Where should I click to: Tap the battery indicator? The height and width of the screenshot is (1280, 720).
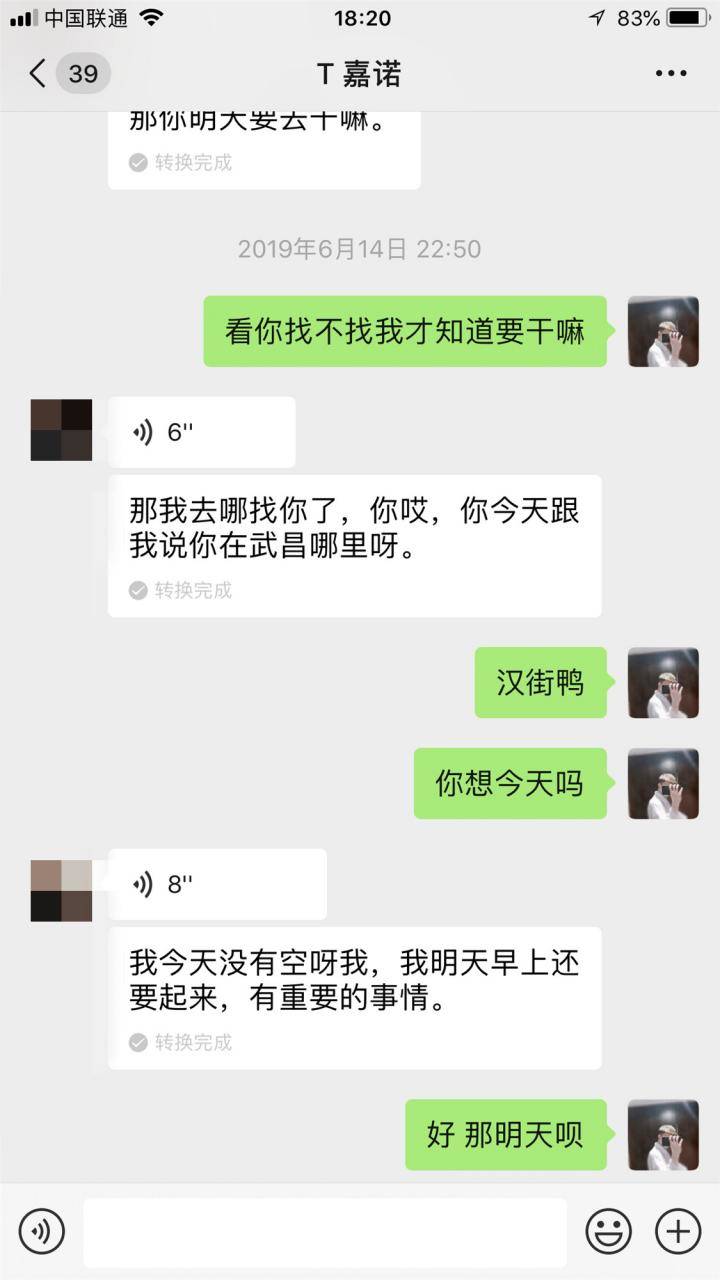point(685,17)
